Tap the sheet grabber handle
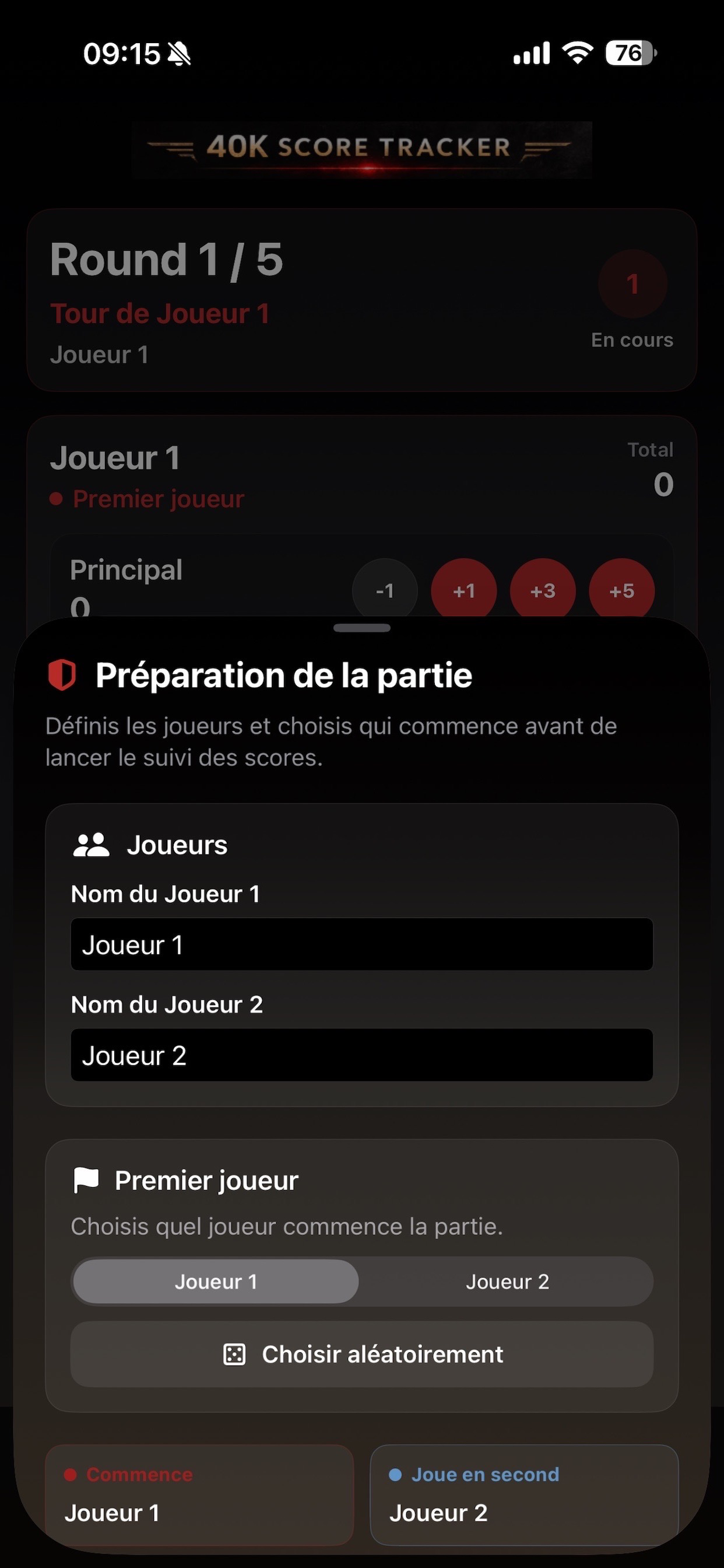The height and width of the screenshot is (1568, 724). [x=362, y=628]
